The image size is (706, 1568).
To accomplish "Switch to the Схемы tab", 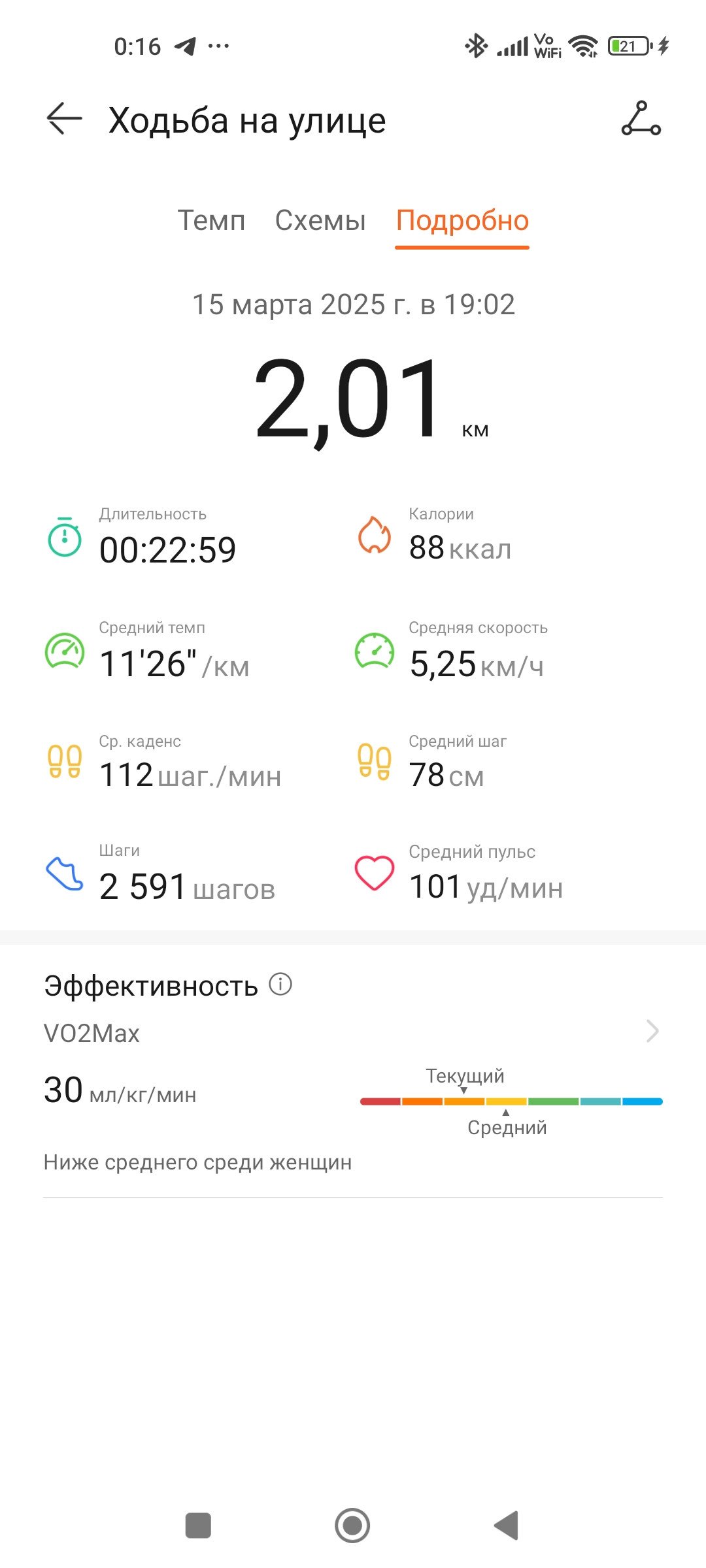I will (320, 221).
